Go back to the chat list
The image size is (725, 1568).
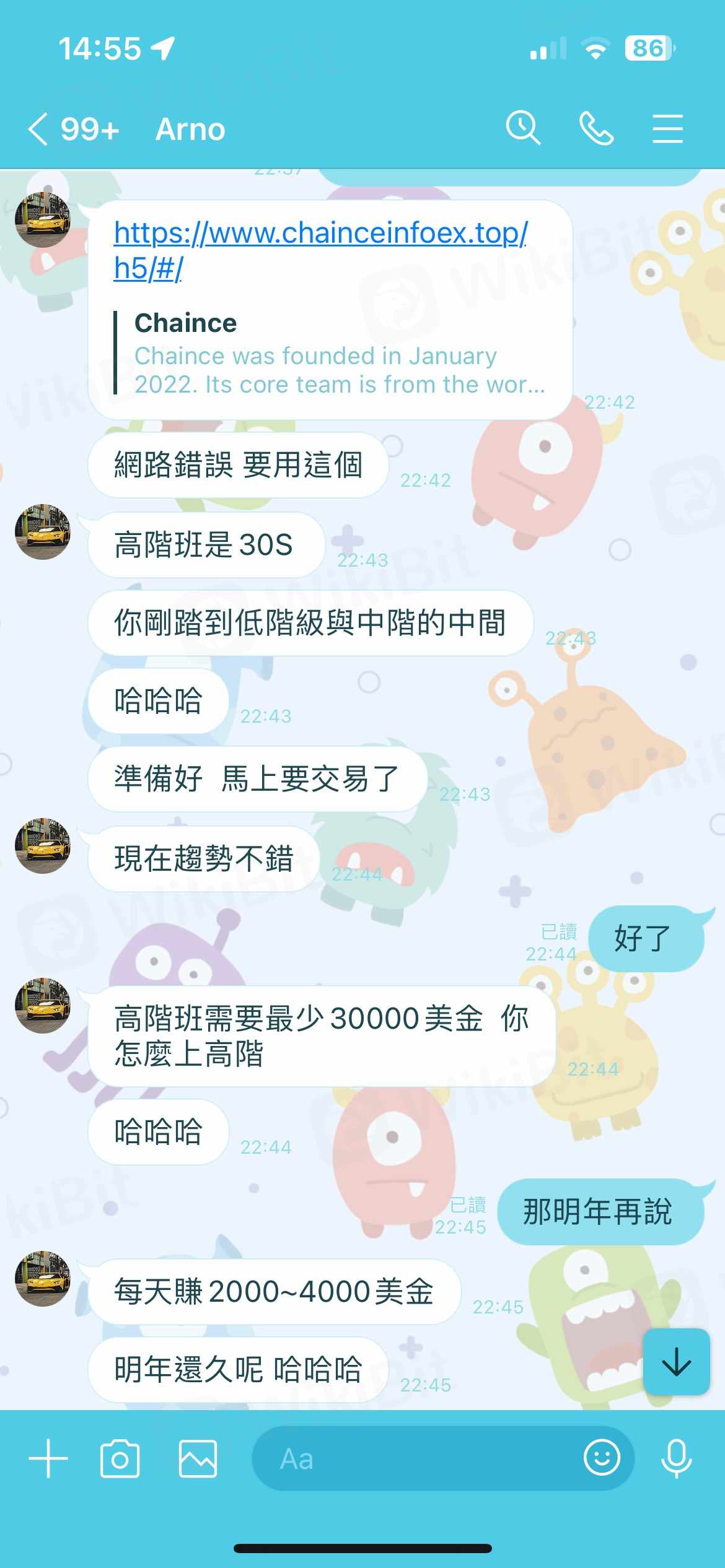pyautogui.click(x=38, y=129)
